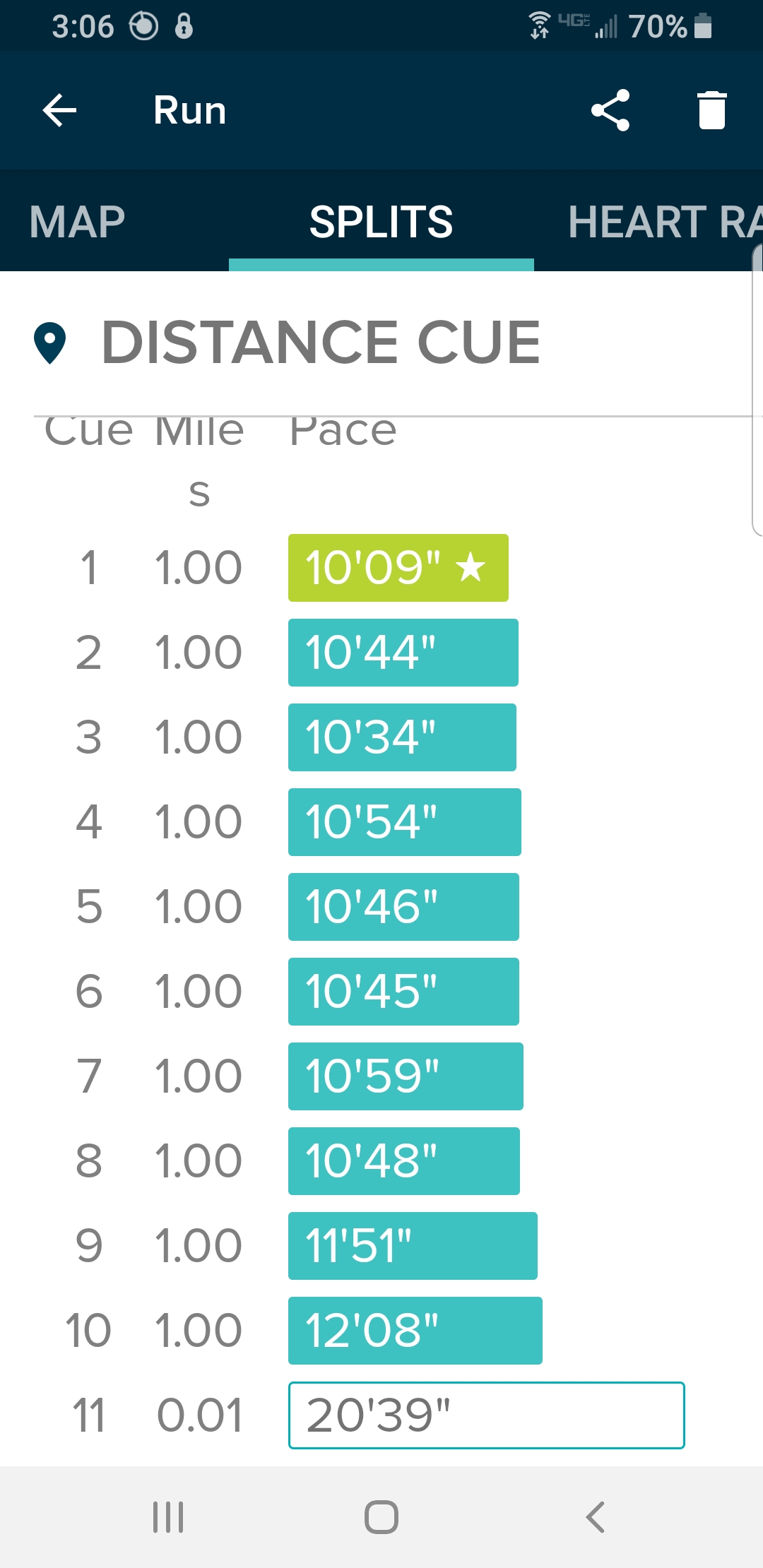
Task: Delete this run via trash icon
Action: 711,110
